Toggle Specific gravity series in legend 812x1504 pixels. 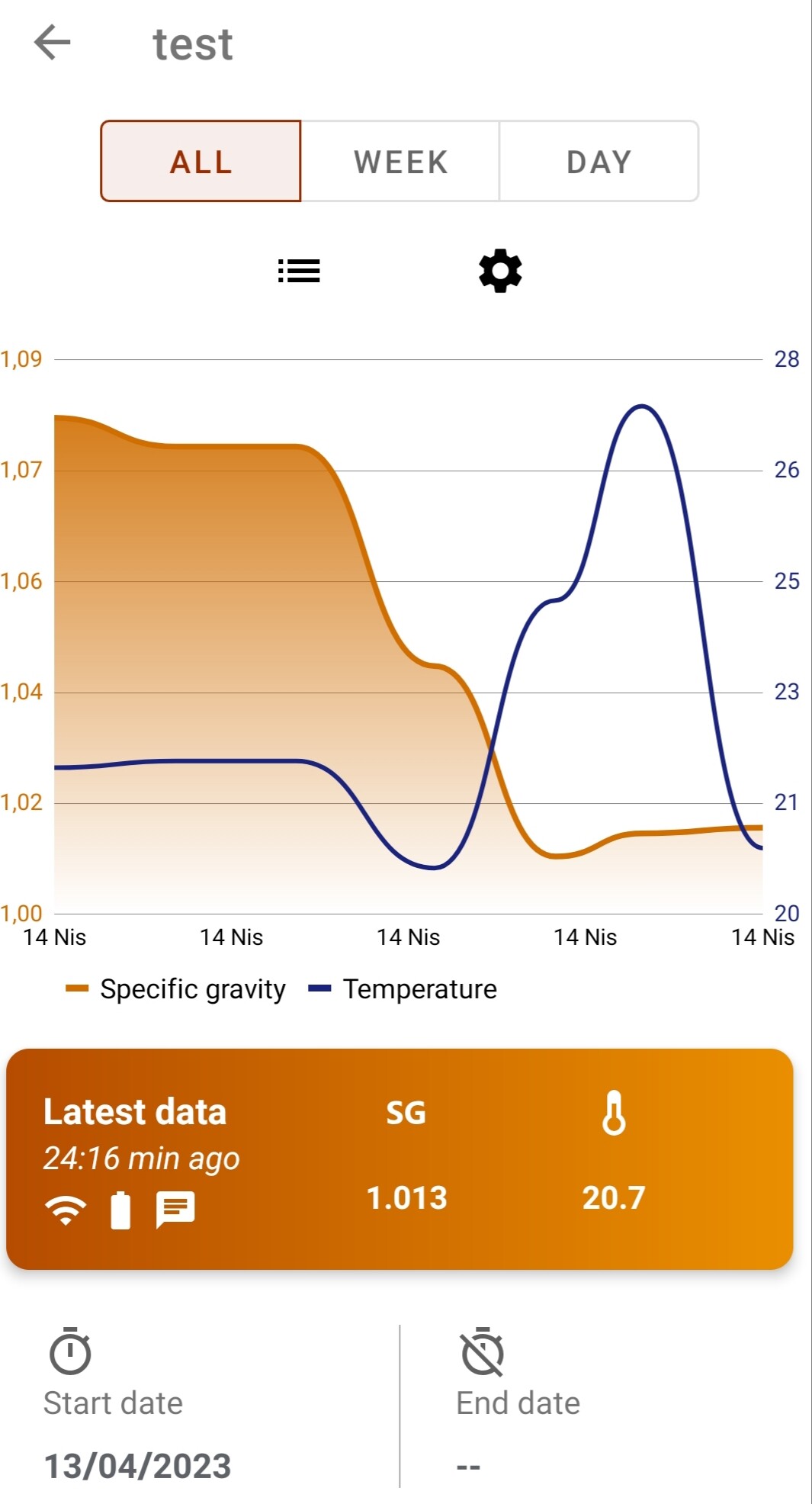pyautogui.click(x=176, y=989)
